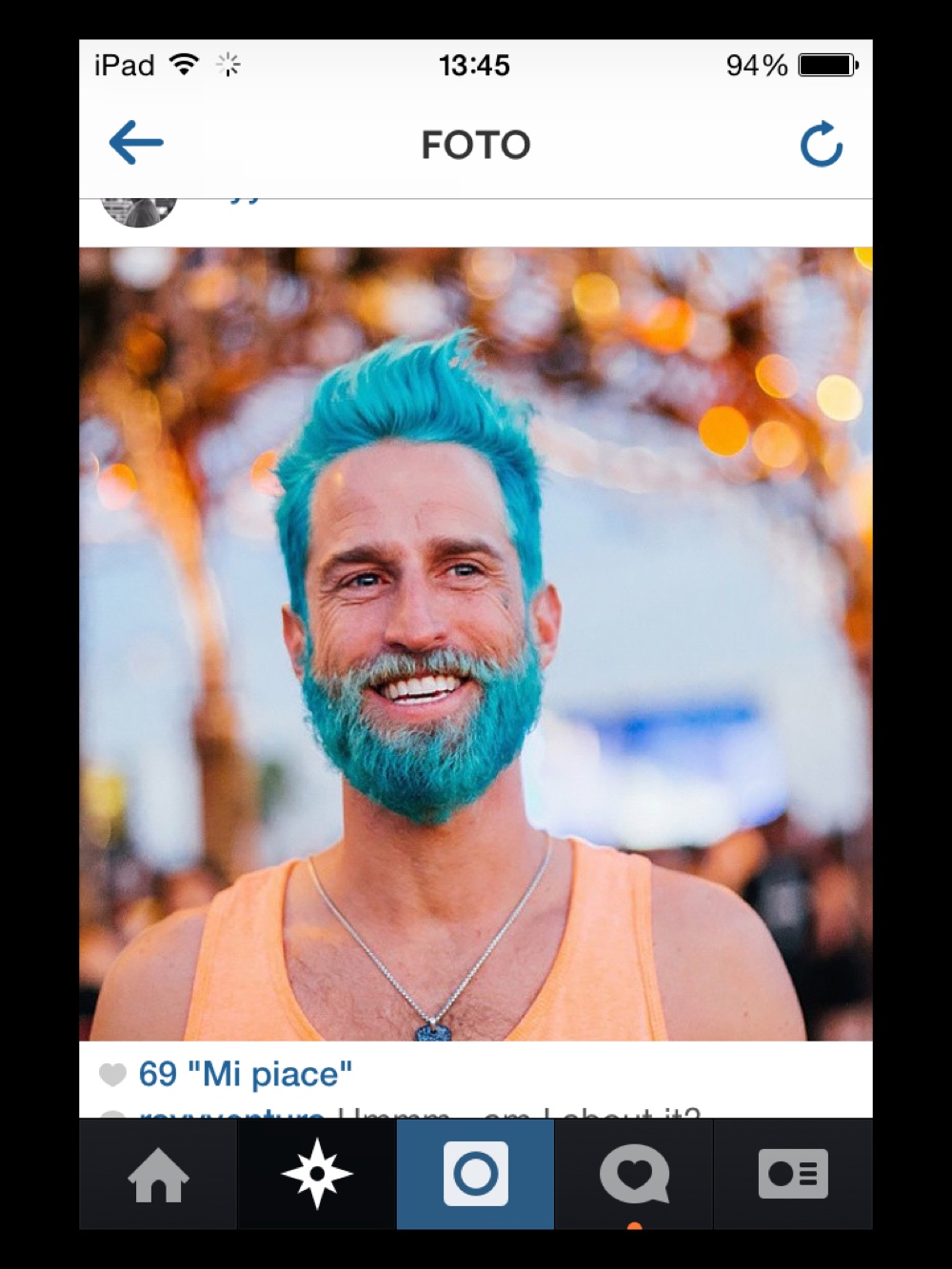Image resolution: width=952 pixels, height=1269 pixels.
Task: Open the activity heart bubble tab
Action: click(x=634, y=1175)
